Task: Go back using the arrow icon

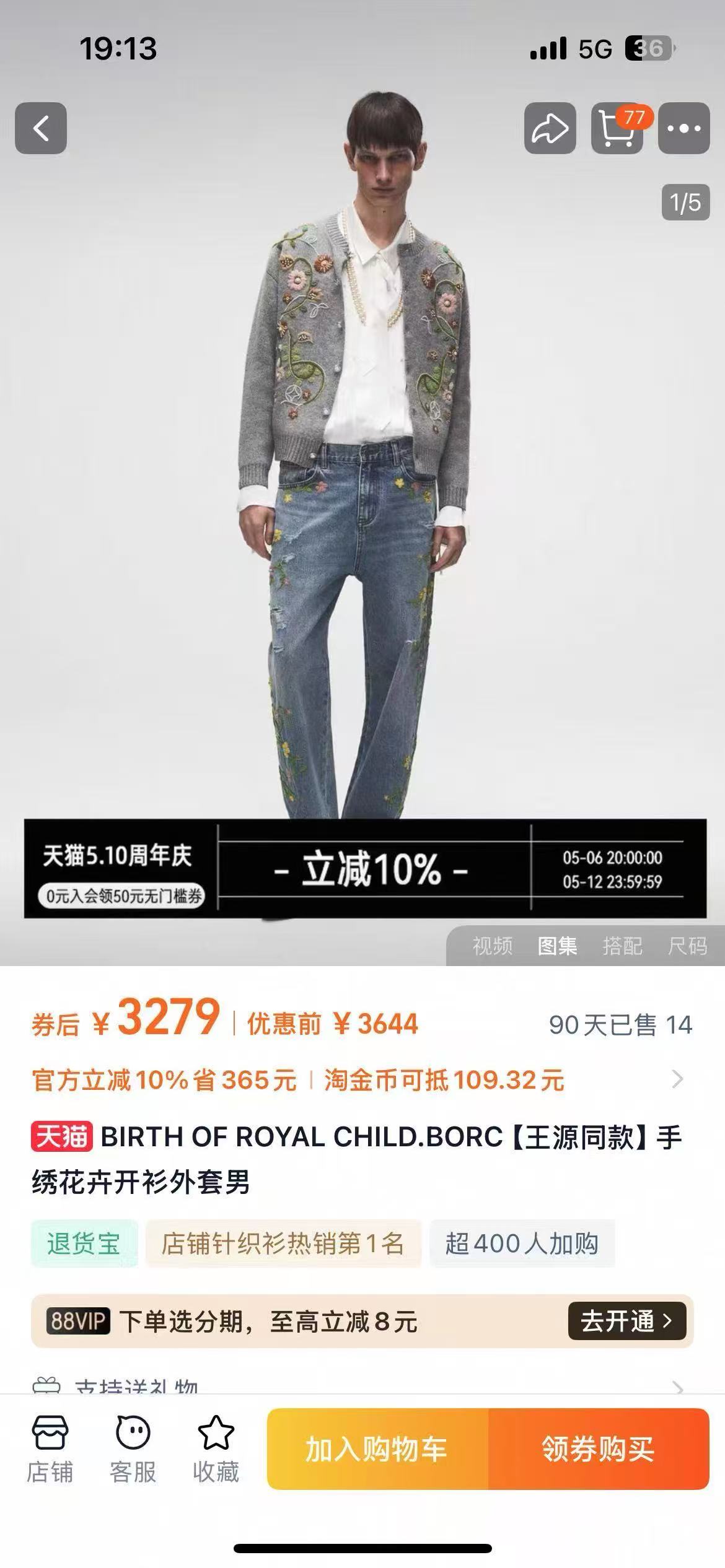Action: click(x=41, y=128)
